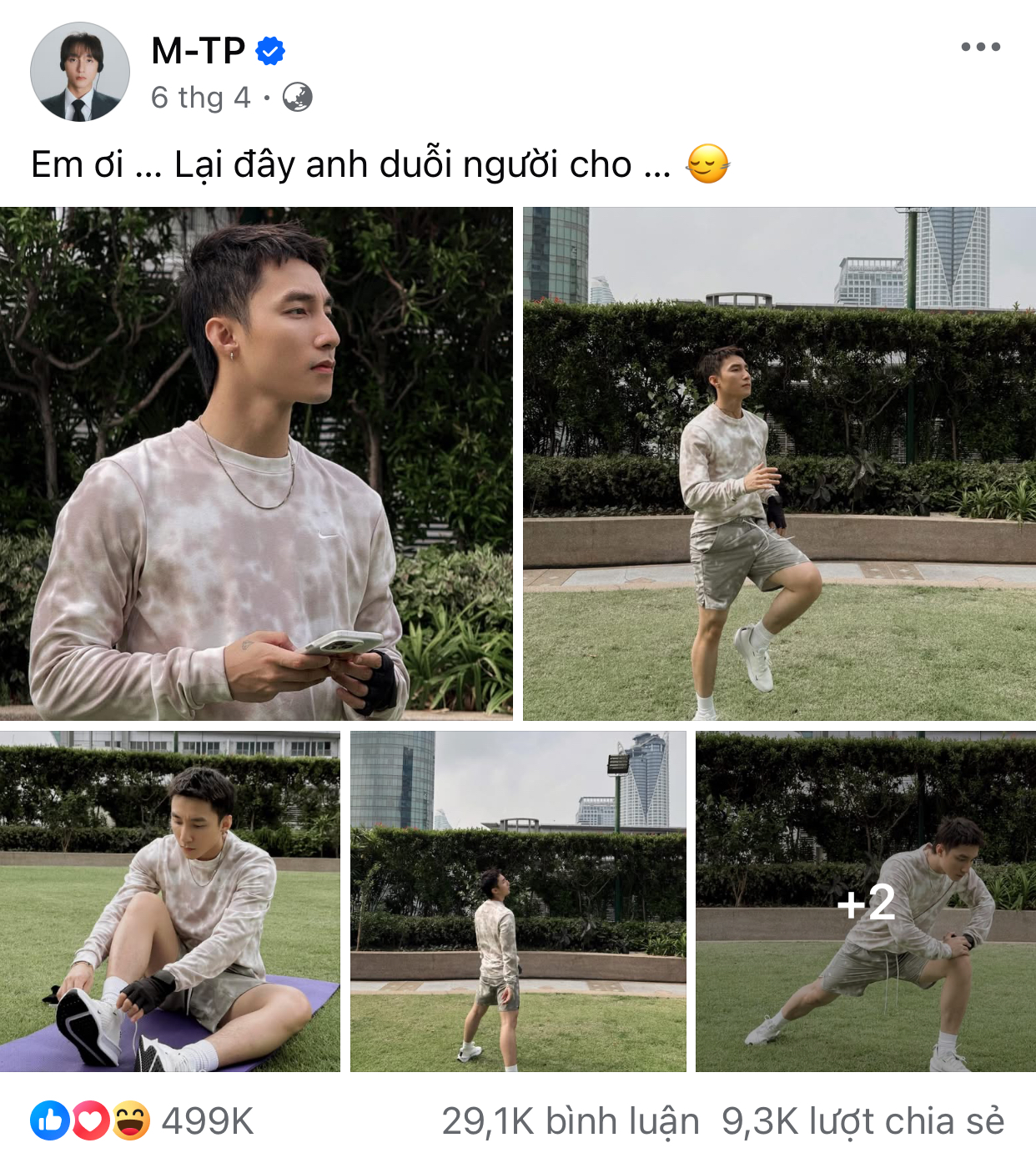Open the post's three-dot options menu
Screen dimensions: 1036x1163
click(980, 47)
